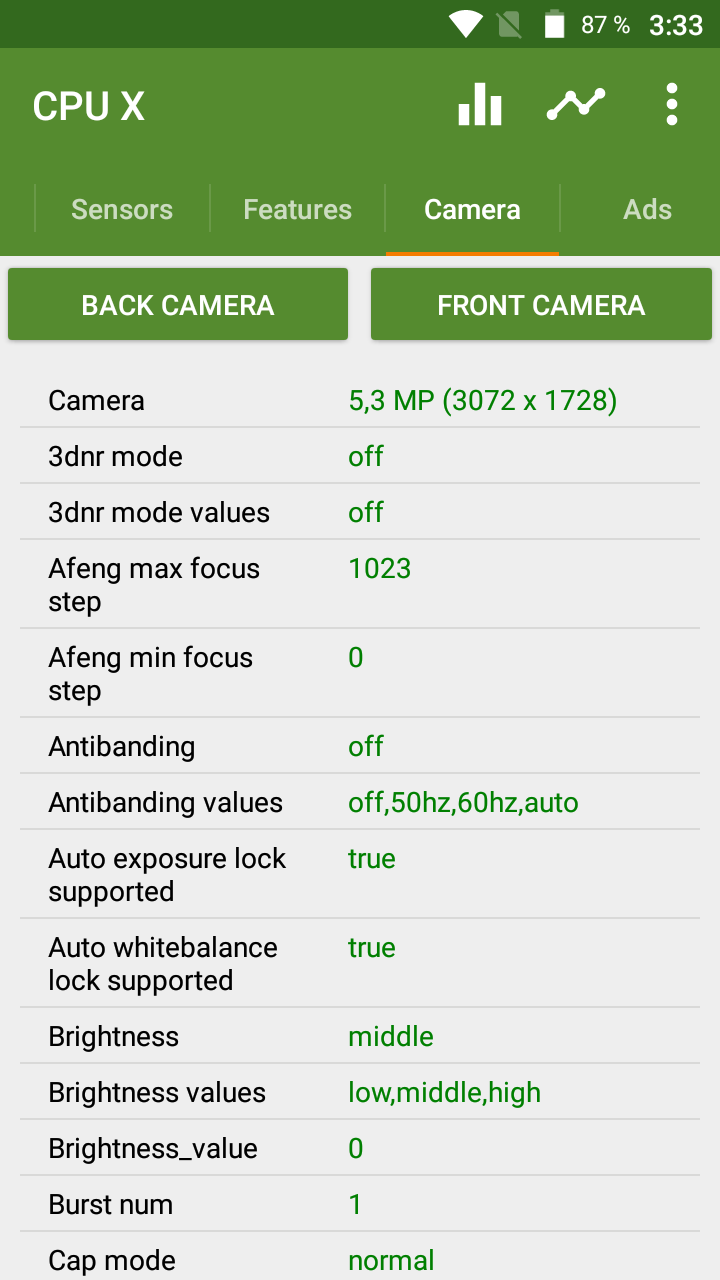
Task: Switch to the Features tab
Action: coord(298,209)
